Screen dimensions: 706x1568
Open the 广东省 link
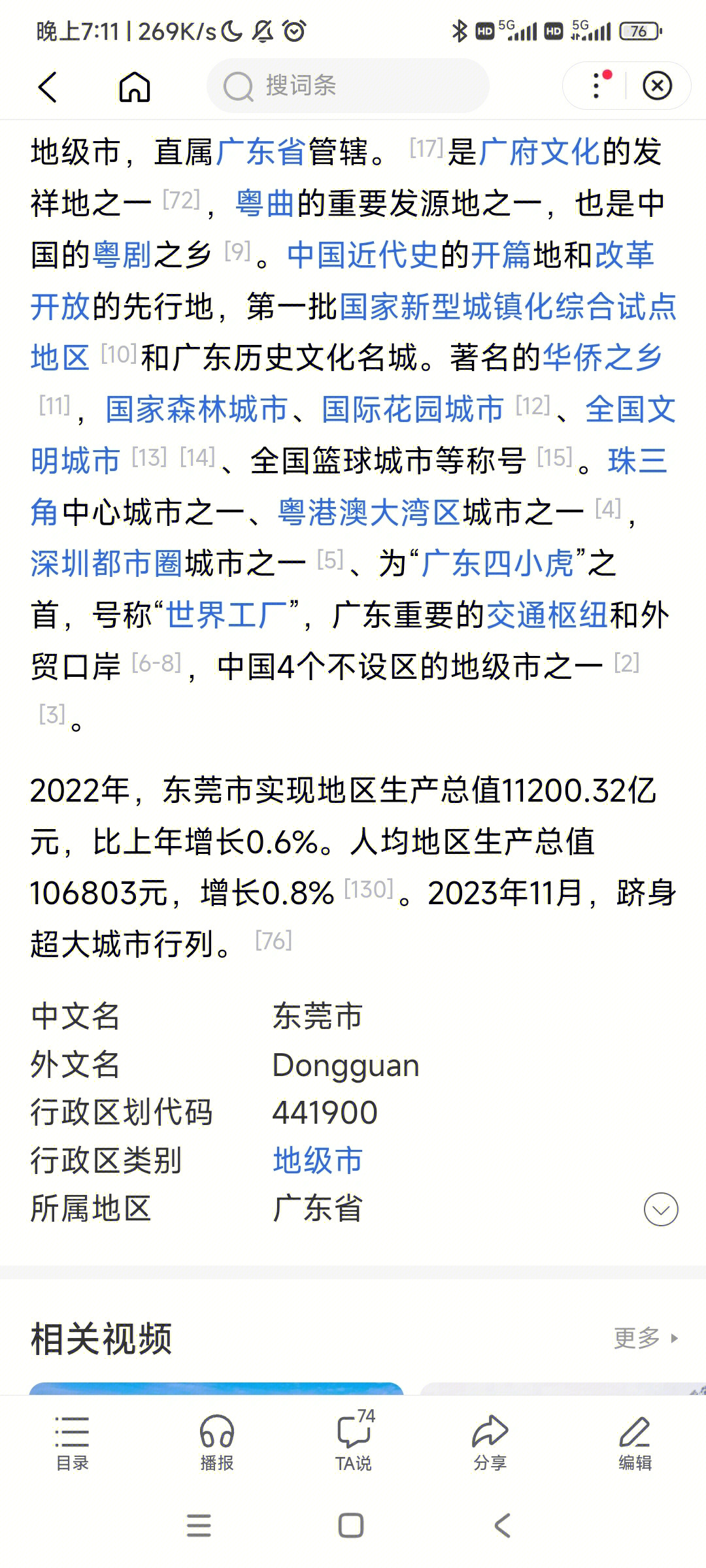[x=260, y=152]
